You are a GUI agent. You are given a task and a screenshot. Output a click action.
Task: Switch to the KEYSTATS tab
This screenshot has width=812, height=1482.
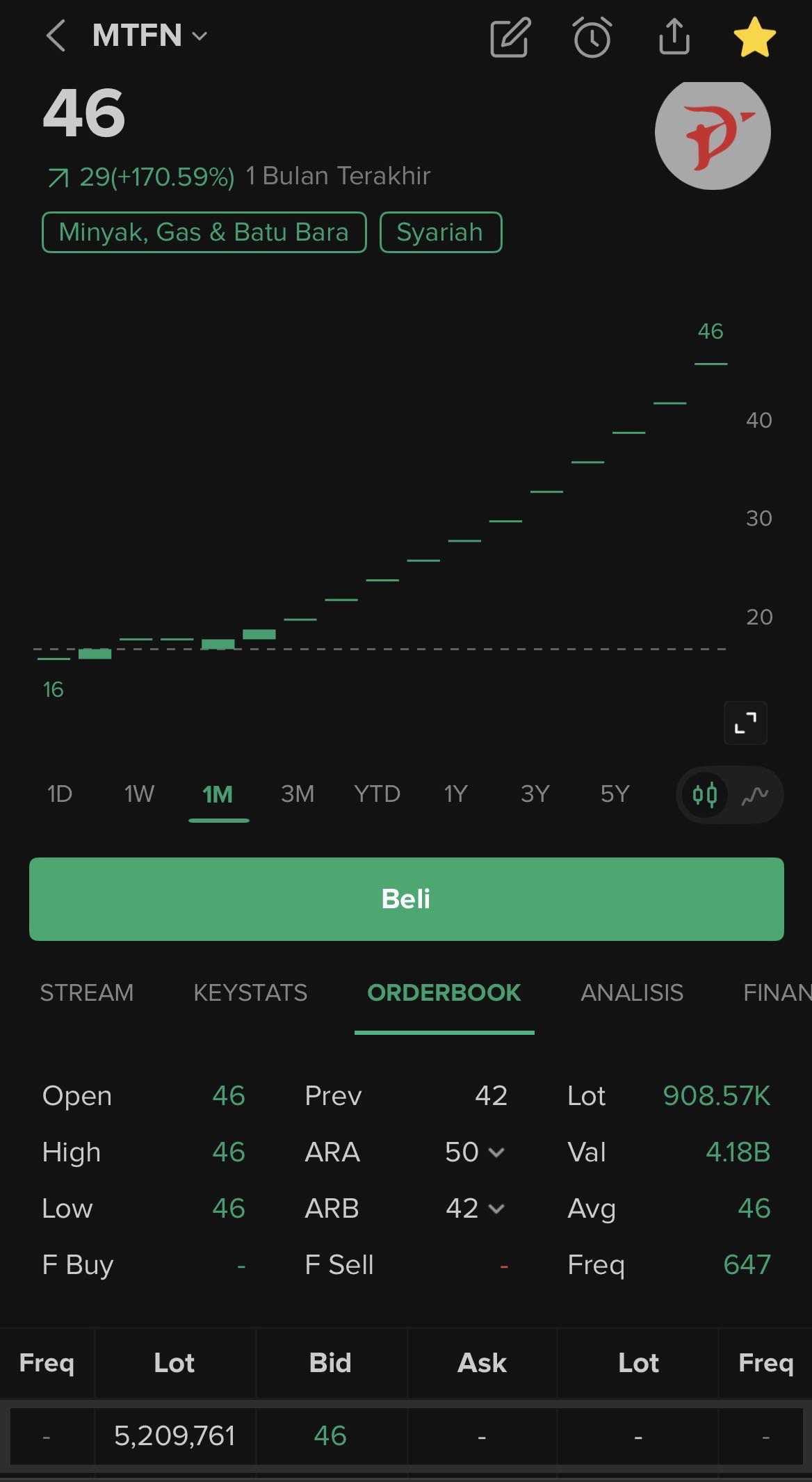(250, 992)
